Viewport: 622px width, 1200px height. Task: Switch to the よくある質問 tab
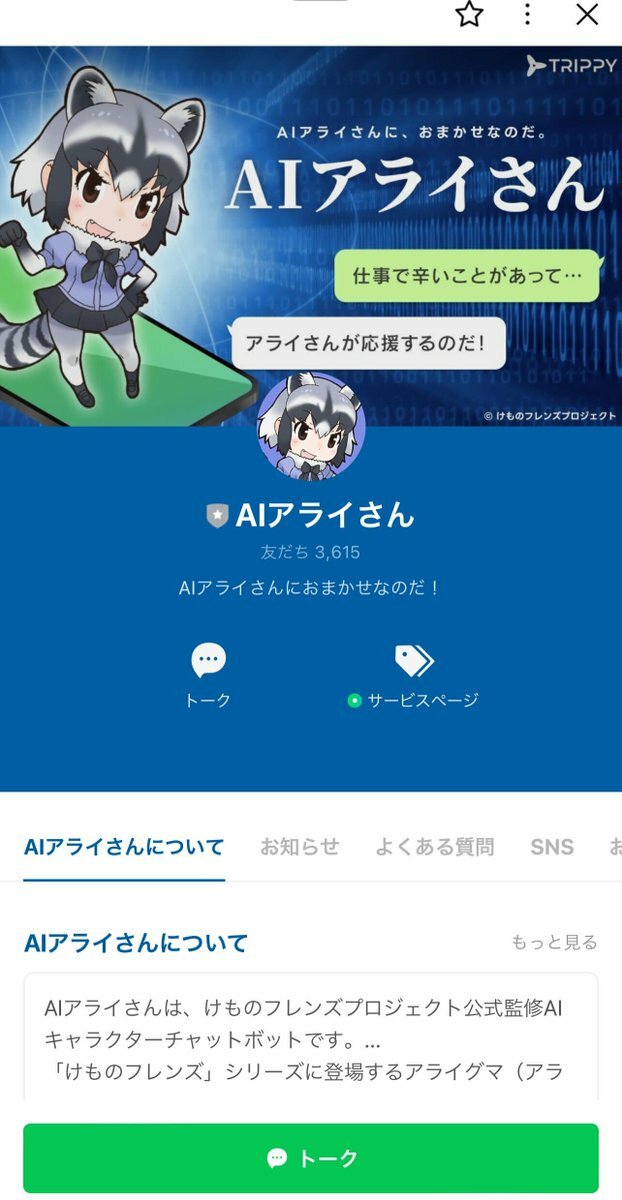(x=435, y=847)
